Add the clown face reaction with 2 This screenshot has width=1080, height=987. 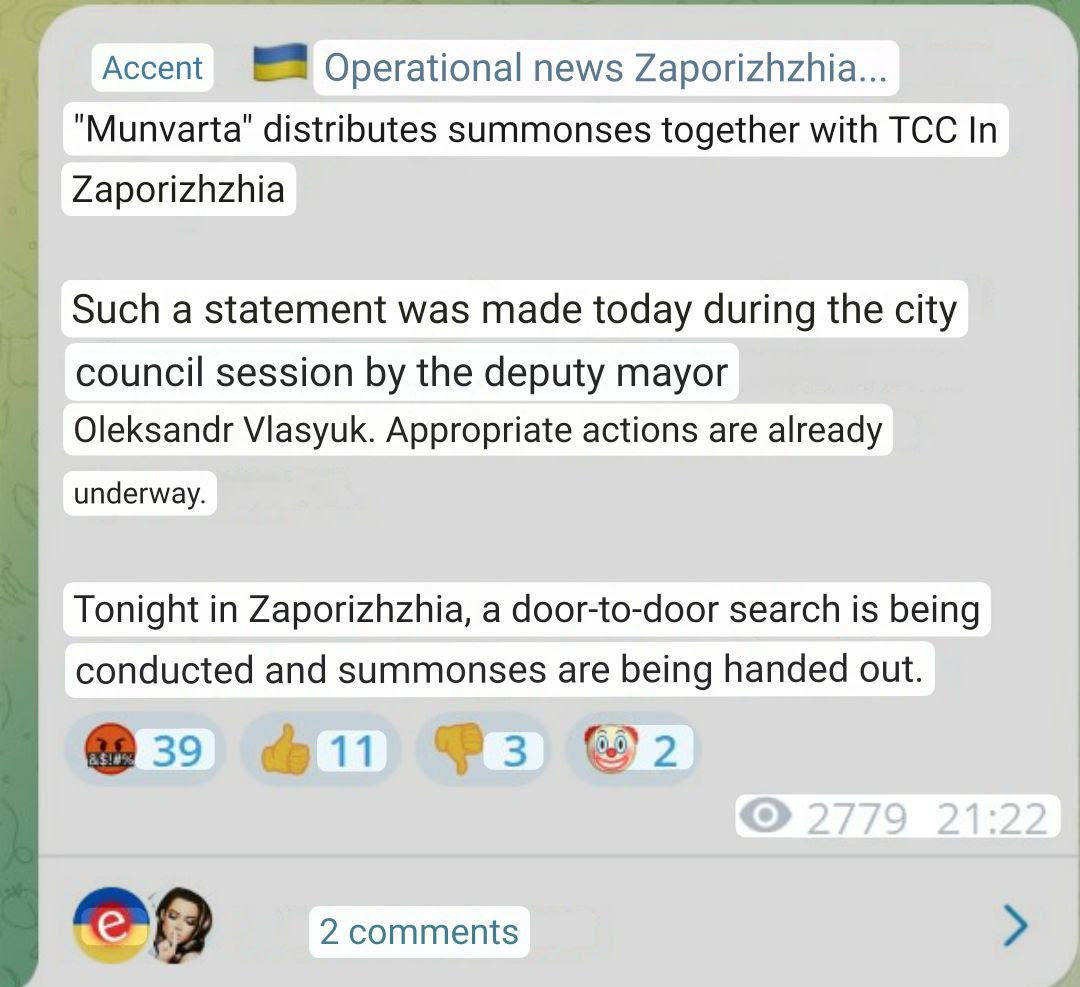630,750
